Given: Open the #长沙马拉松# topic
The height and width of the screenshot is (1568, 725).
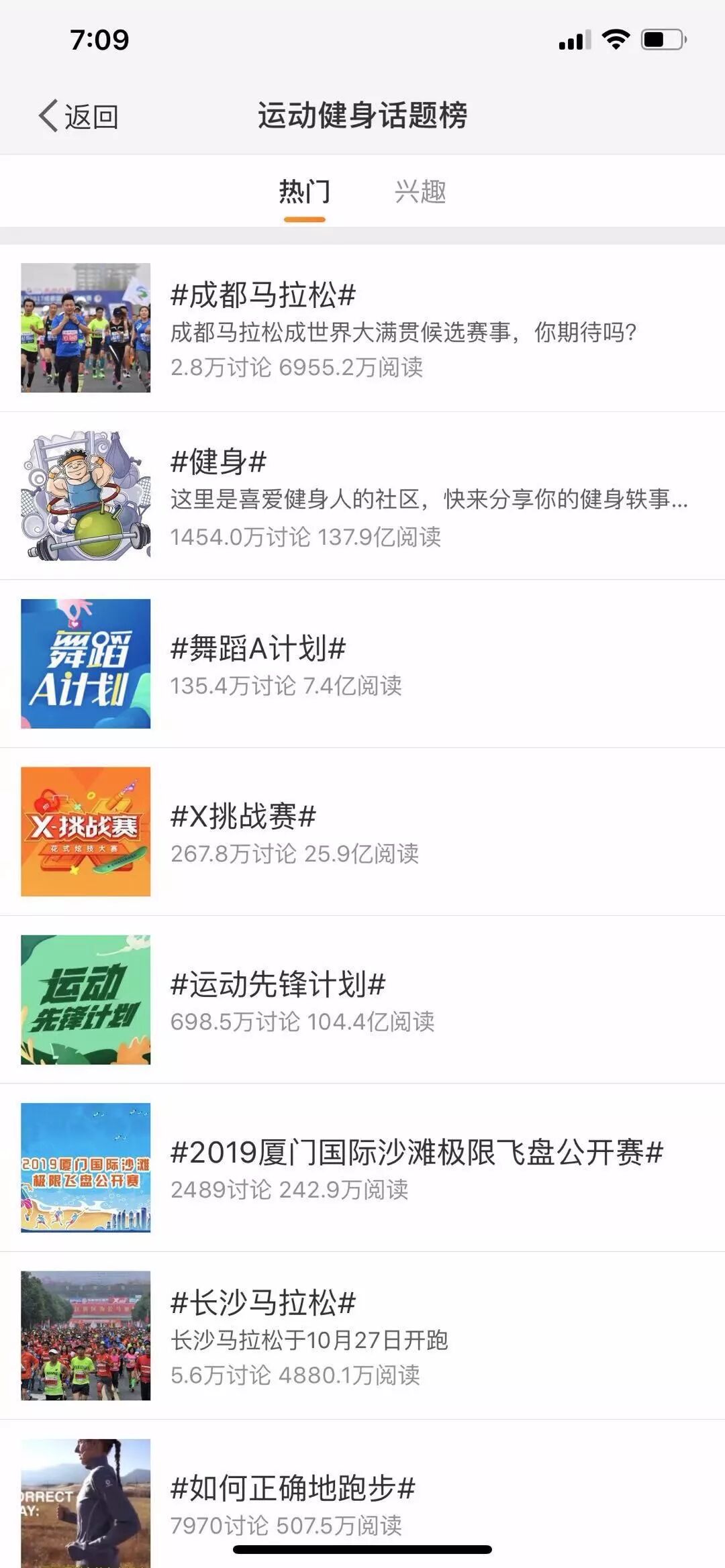Looking at the screenshot, I should [263, 1303].
